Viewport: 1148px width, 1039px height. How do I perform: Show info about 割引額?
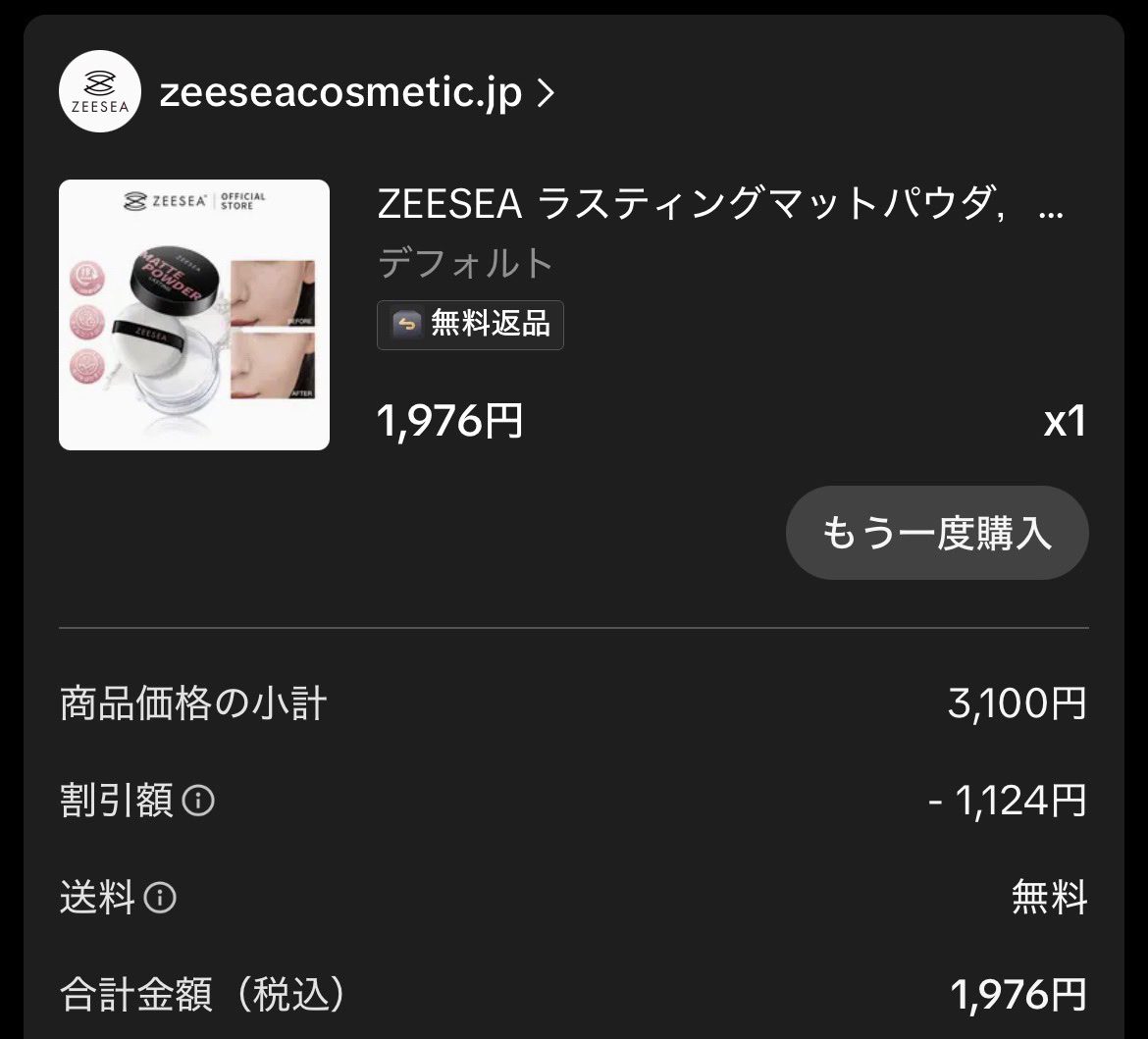pos(198,802)
